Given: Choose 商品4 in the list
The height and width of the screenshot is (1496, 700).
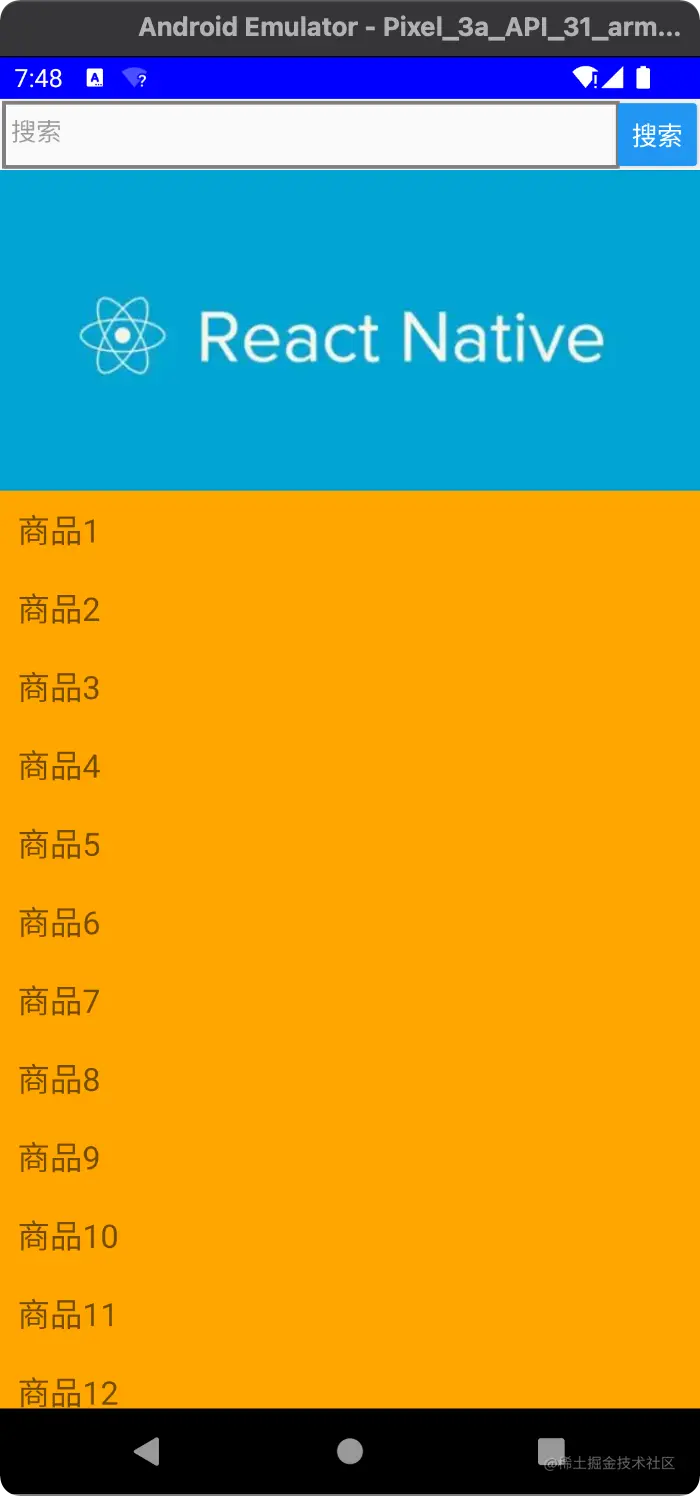Looking at the screenshot, I should 350,767.
